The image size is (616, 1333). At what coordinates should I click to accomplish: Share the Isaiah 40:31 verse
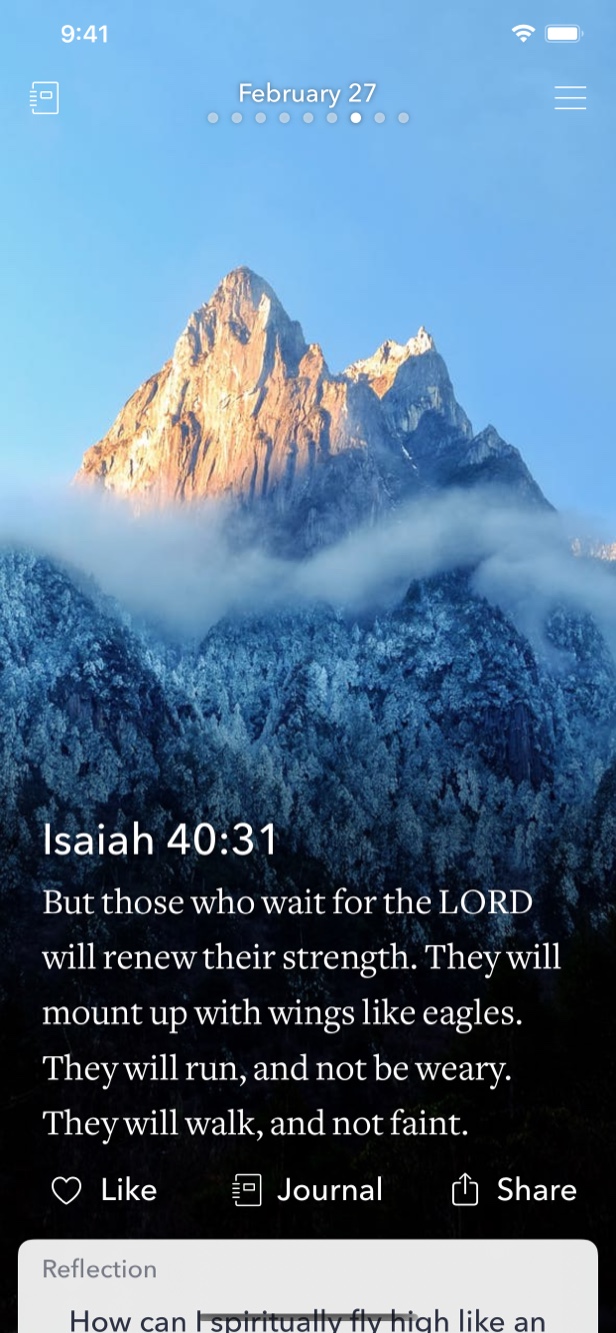514,1190
